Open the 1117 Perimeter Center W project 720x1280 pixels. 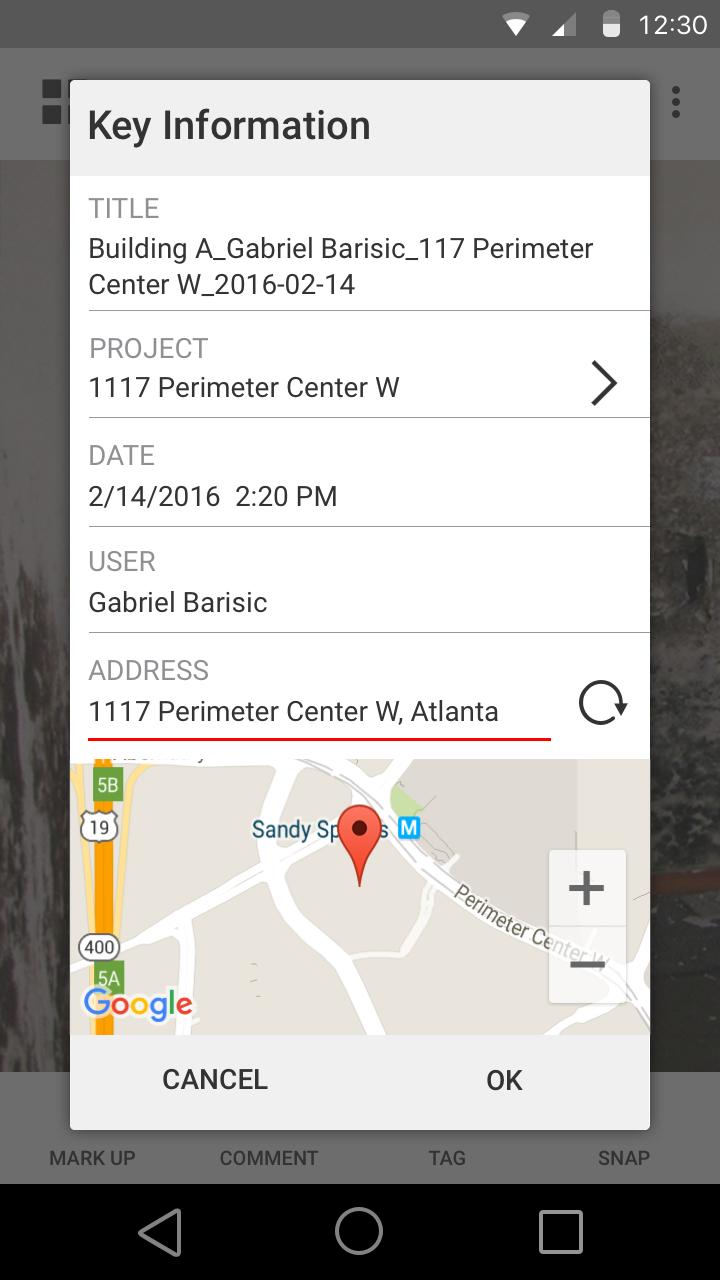tap(603, 383)
